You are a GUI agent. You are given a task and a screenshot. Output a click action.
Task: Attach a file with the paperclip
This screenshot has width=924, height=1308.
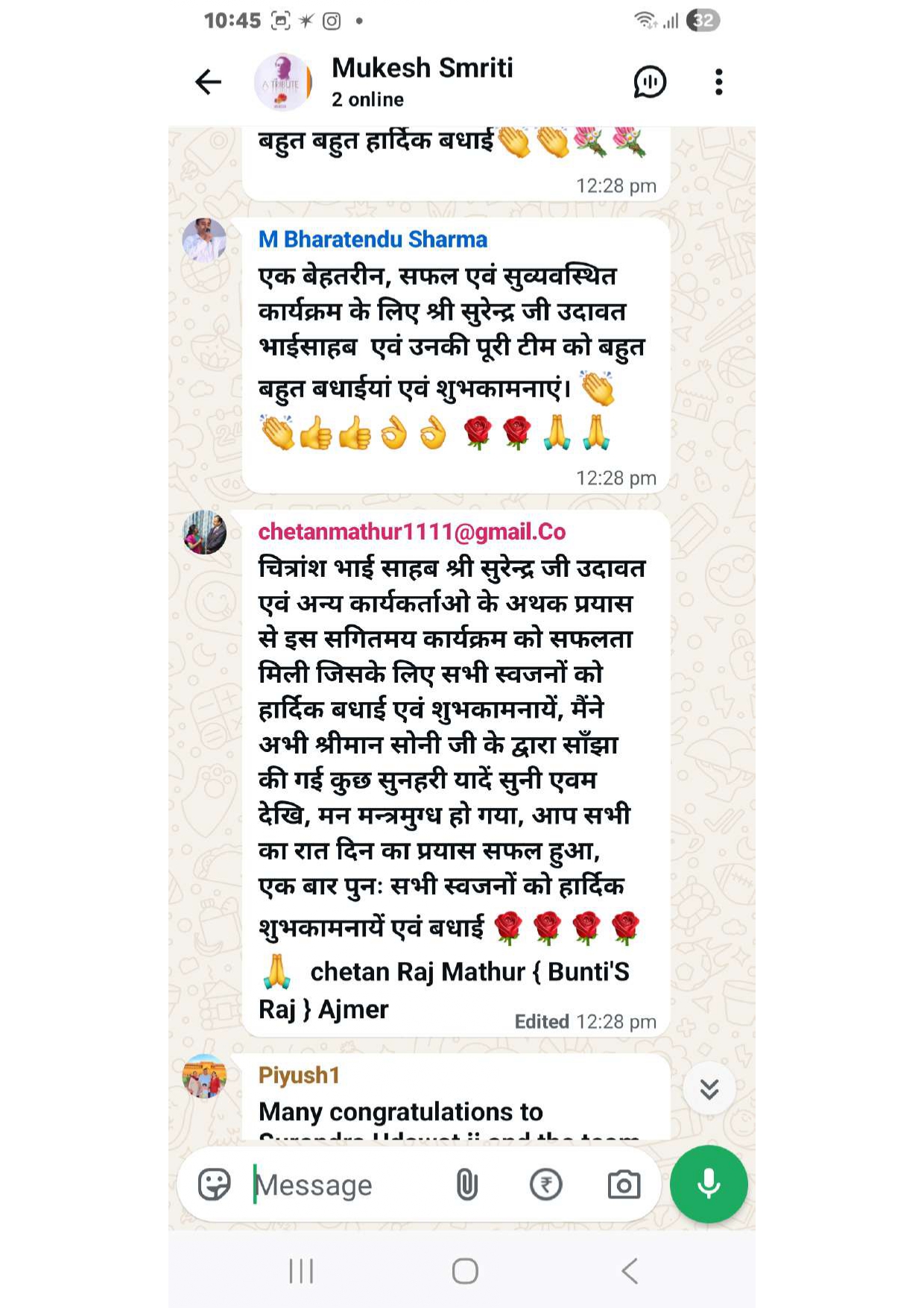click(x=467, y=1184)
